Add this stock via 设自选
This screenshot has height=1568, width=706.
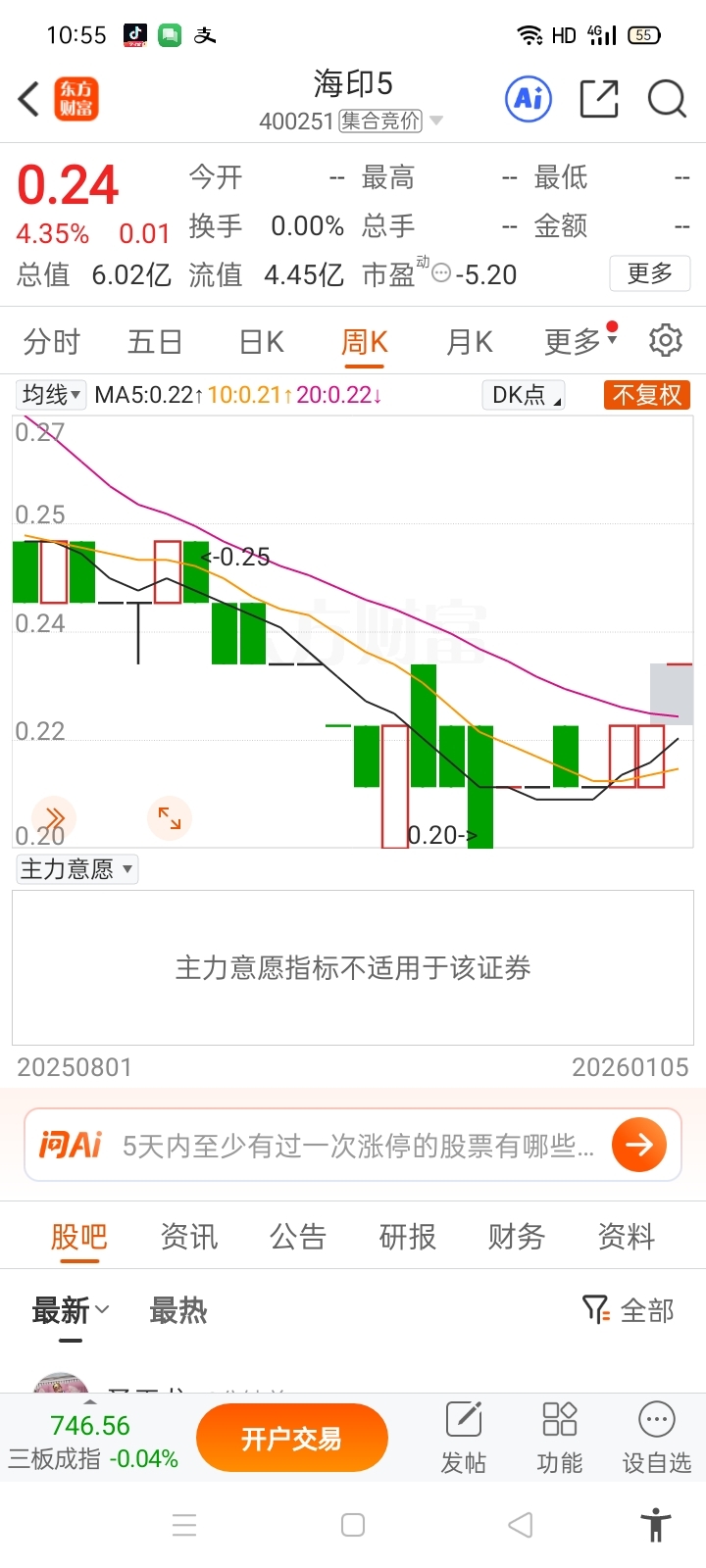pos(656,1437)
